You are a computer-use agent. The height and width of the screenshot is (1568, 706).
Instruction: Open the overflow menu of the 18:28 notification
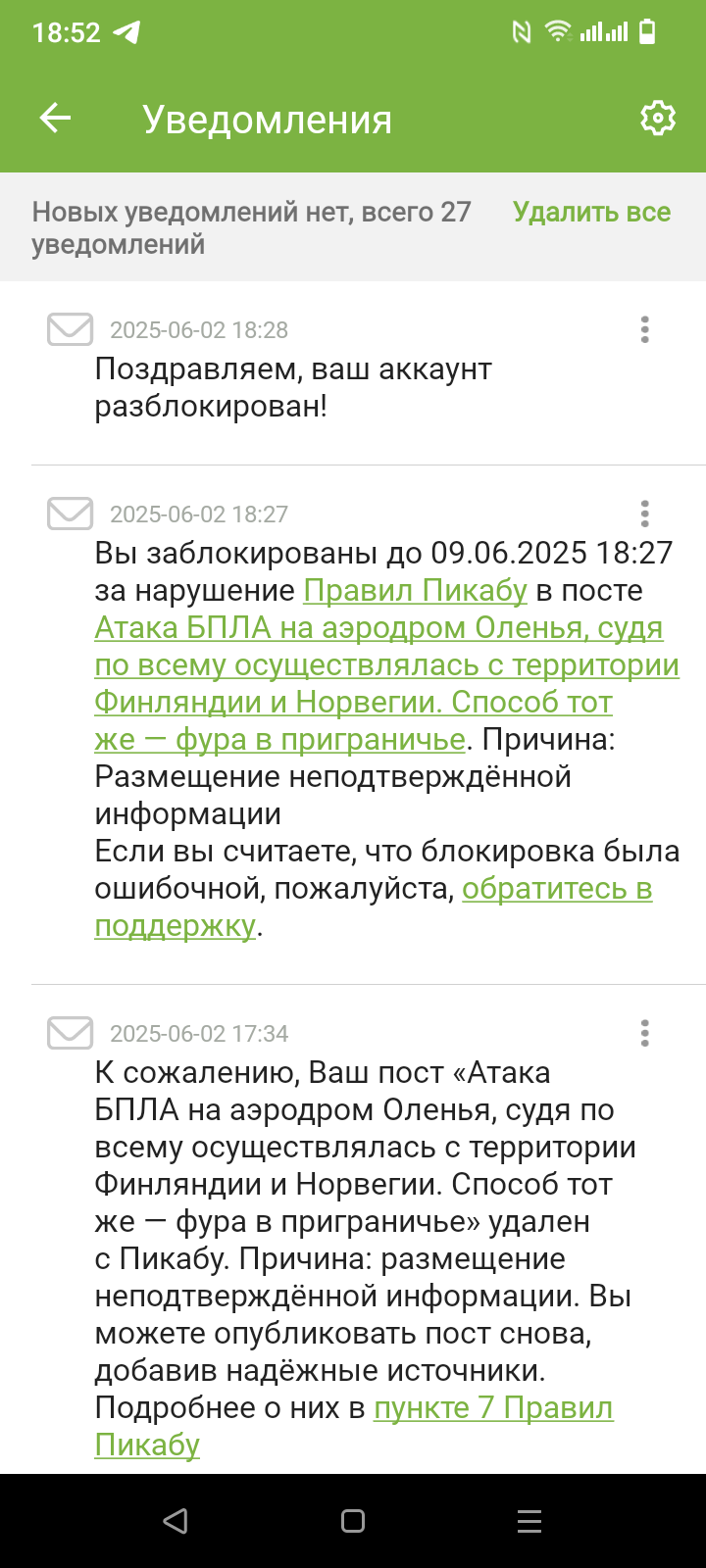click(x=644, y=329)
